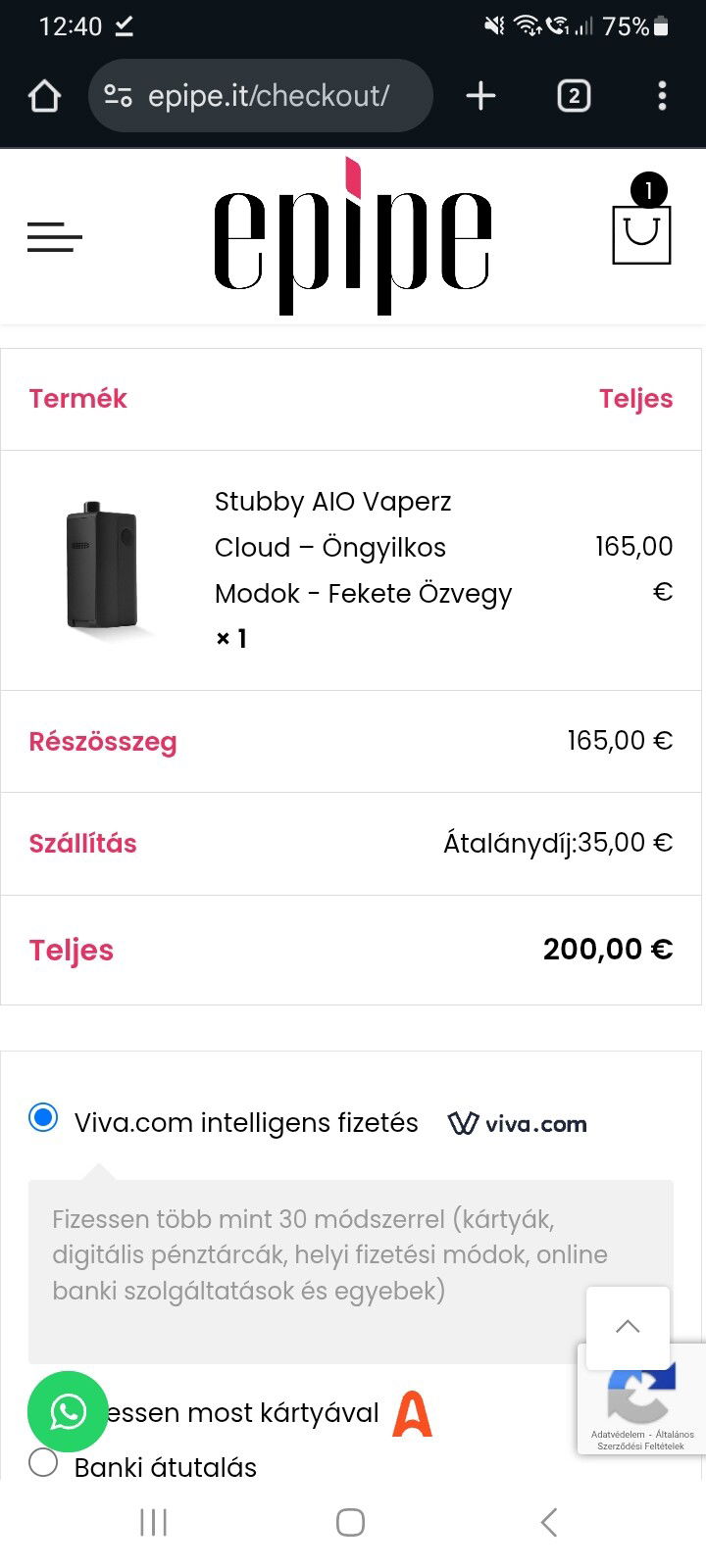Choose Banki átutalás payment option

43,1463
